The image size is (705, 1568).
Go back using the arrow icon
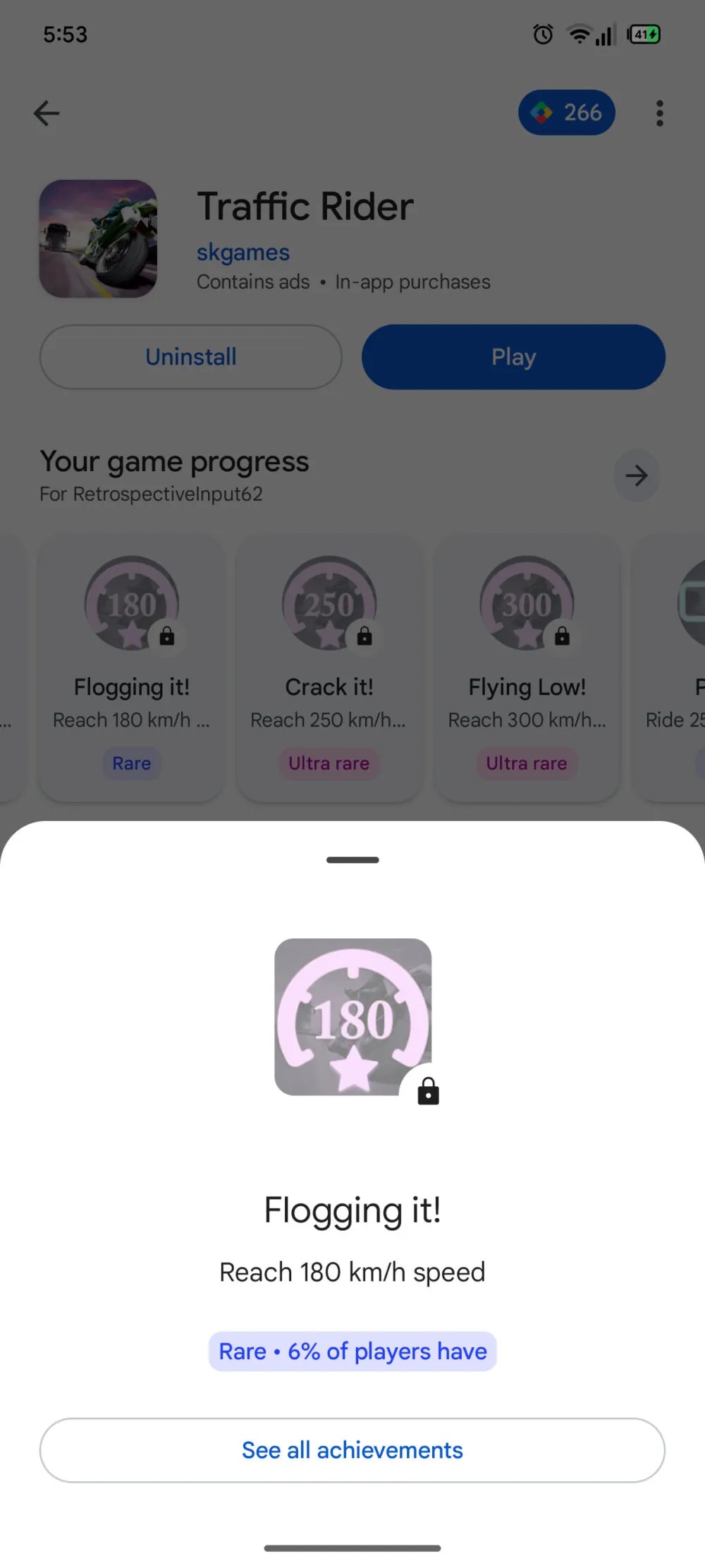pos(47,113)
